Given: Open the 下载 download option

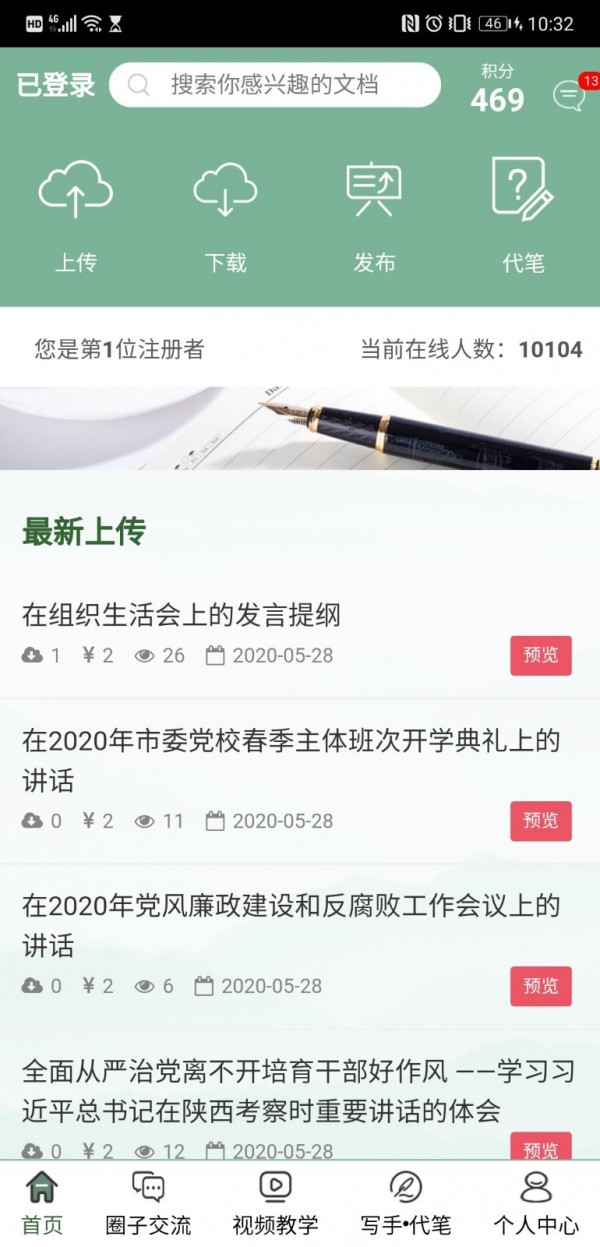Looking at the screenshot, I should click(x=225, y=215).
